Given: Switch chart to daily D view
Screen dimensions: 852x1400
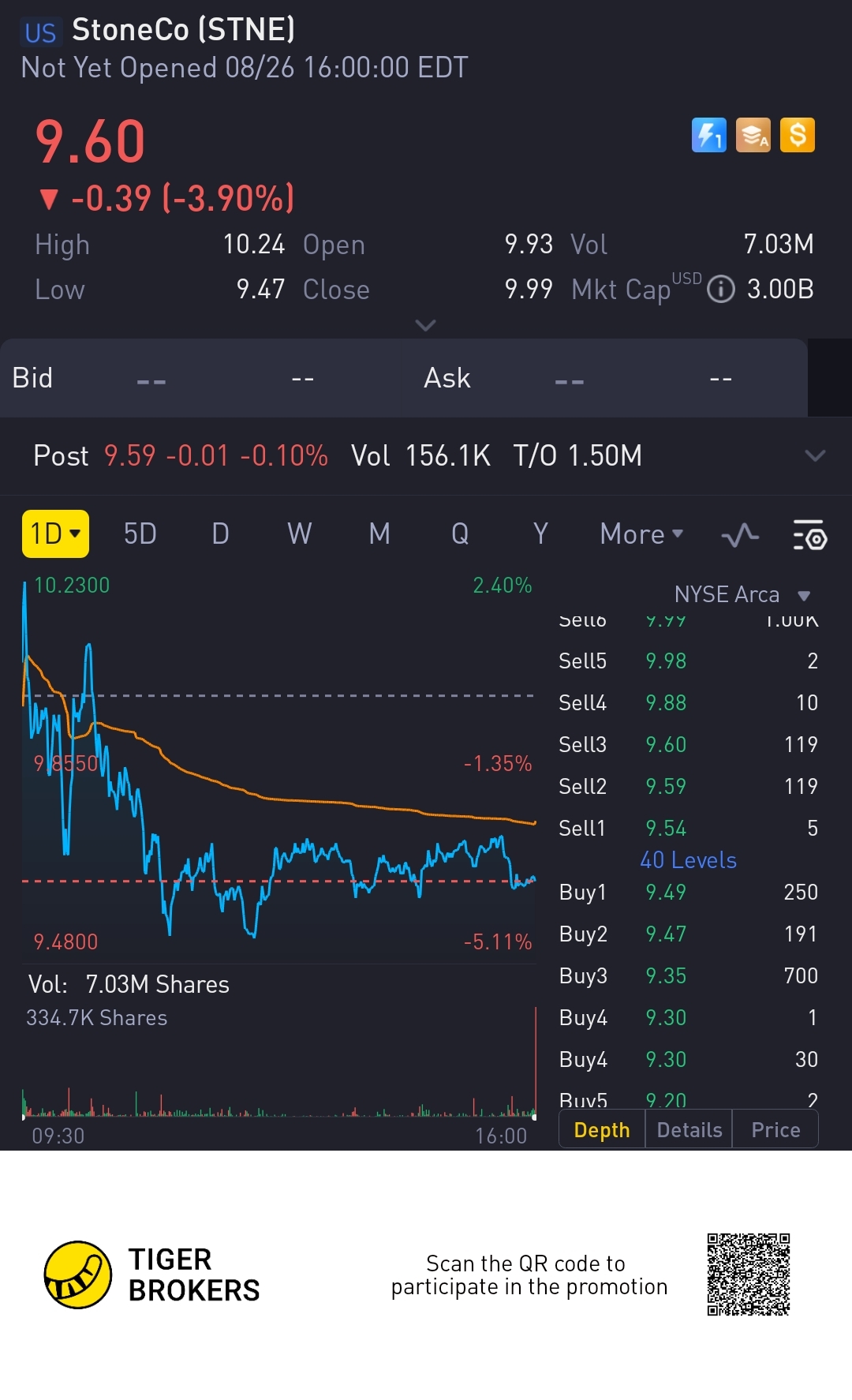Looking at the screenshot, I should [221, 534].
